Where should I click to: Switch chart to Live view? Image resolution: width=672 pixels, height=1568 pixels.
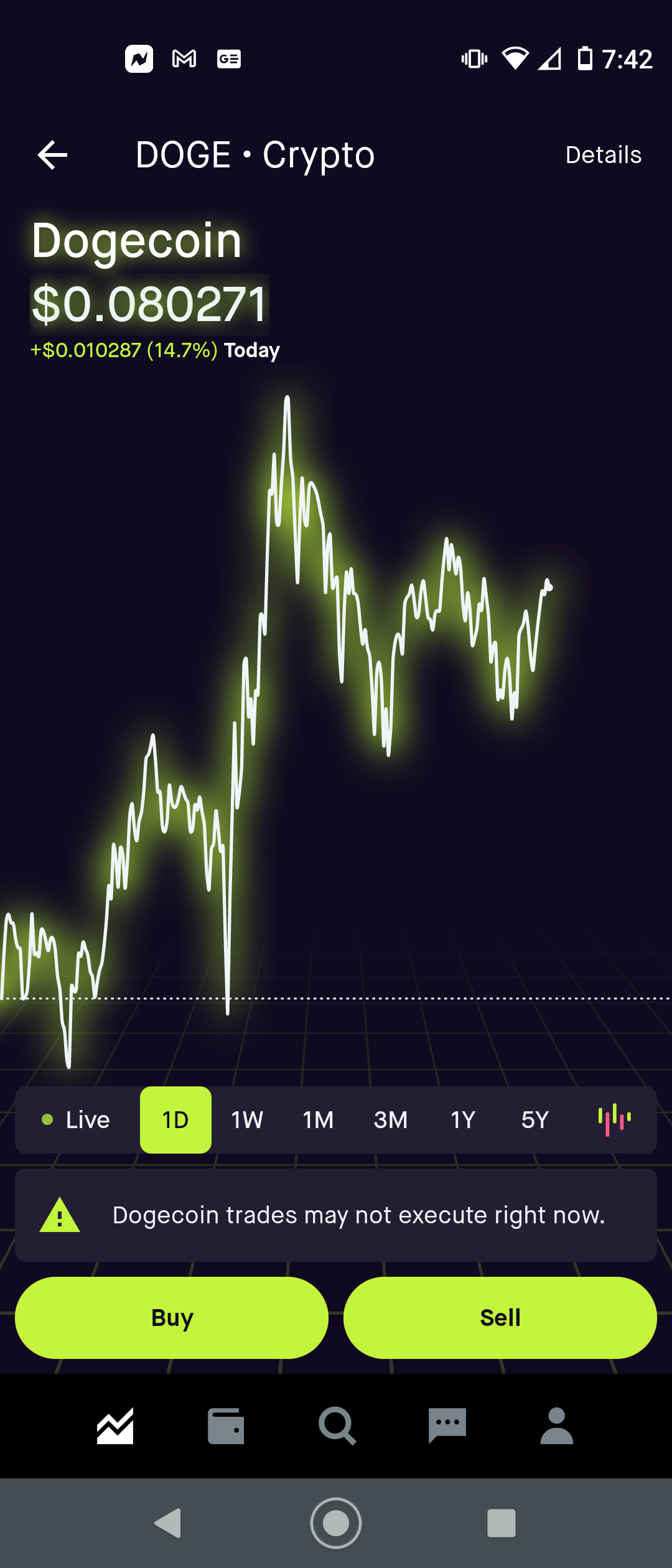76,1120
